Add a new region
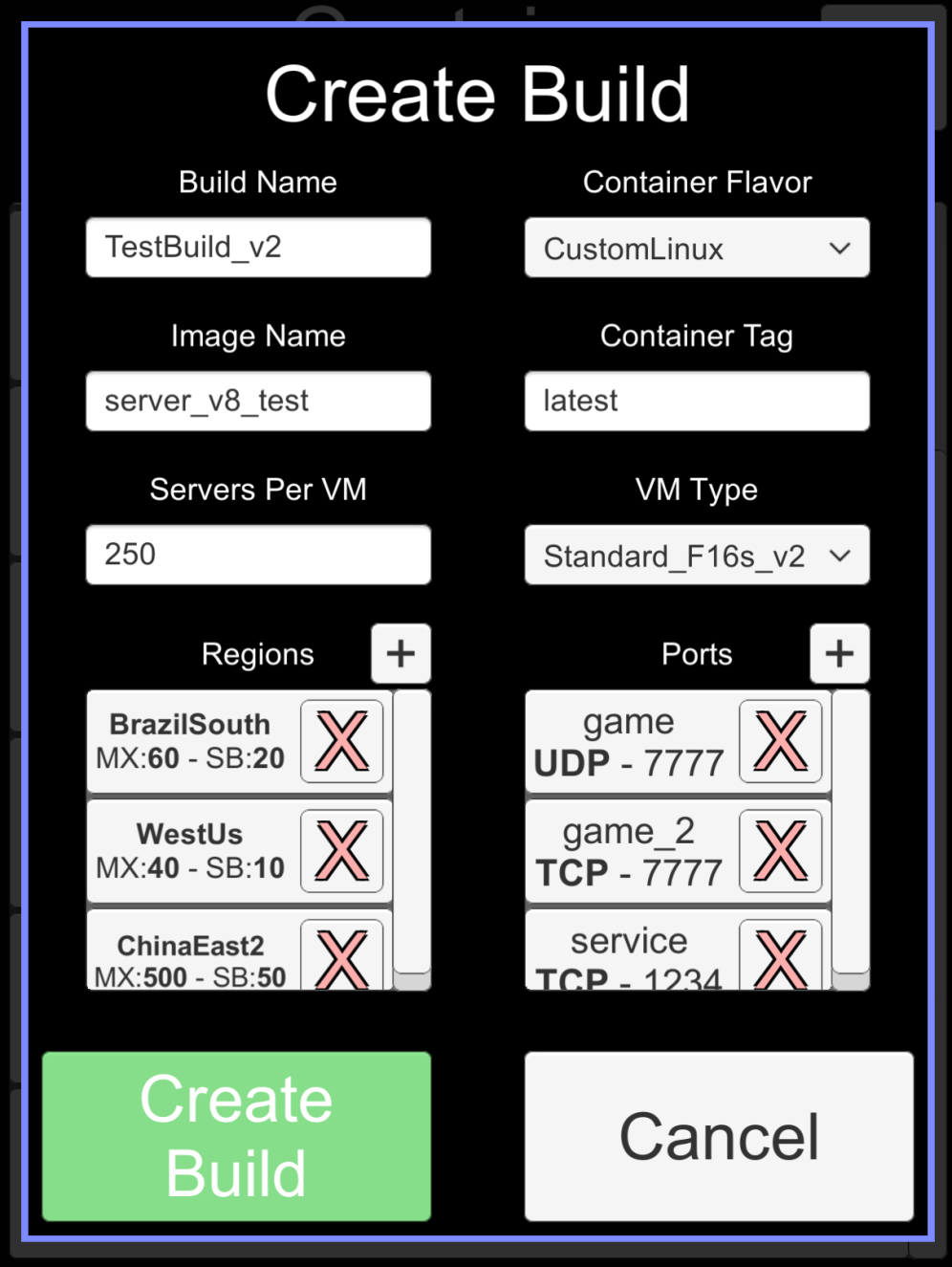This screenshot has height=1267, width=952. tap(400, 654)
